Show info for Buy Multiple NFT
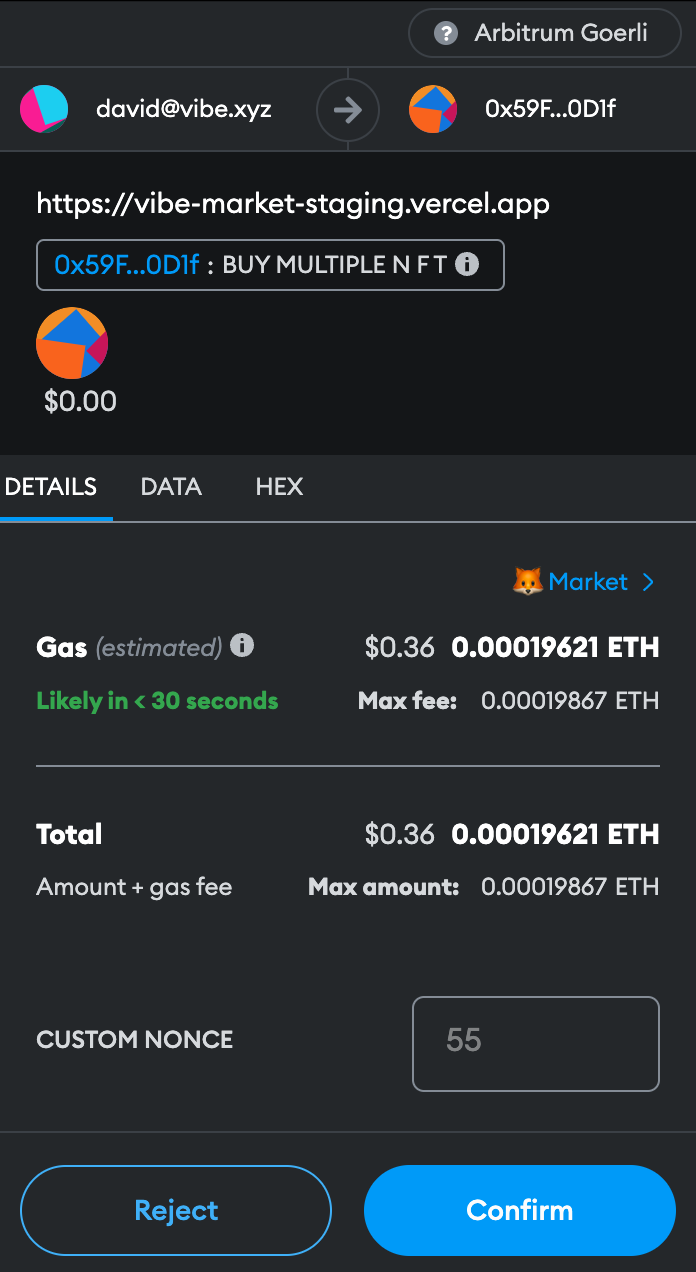 point(466,265)
